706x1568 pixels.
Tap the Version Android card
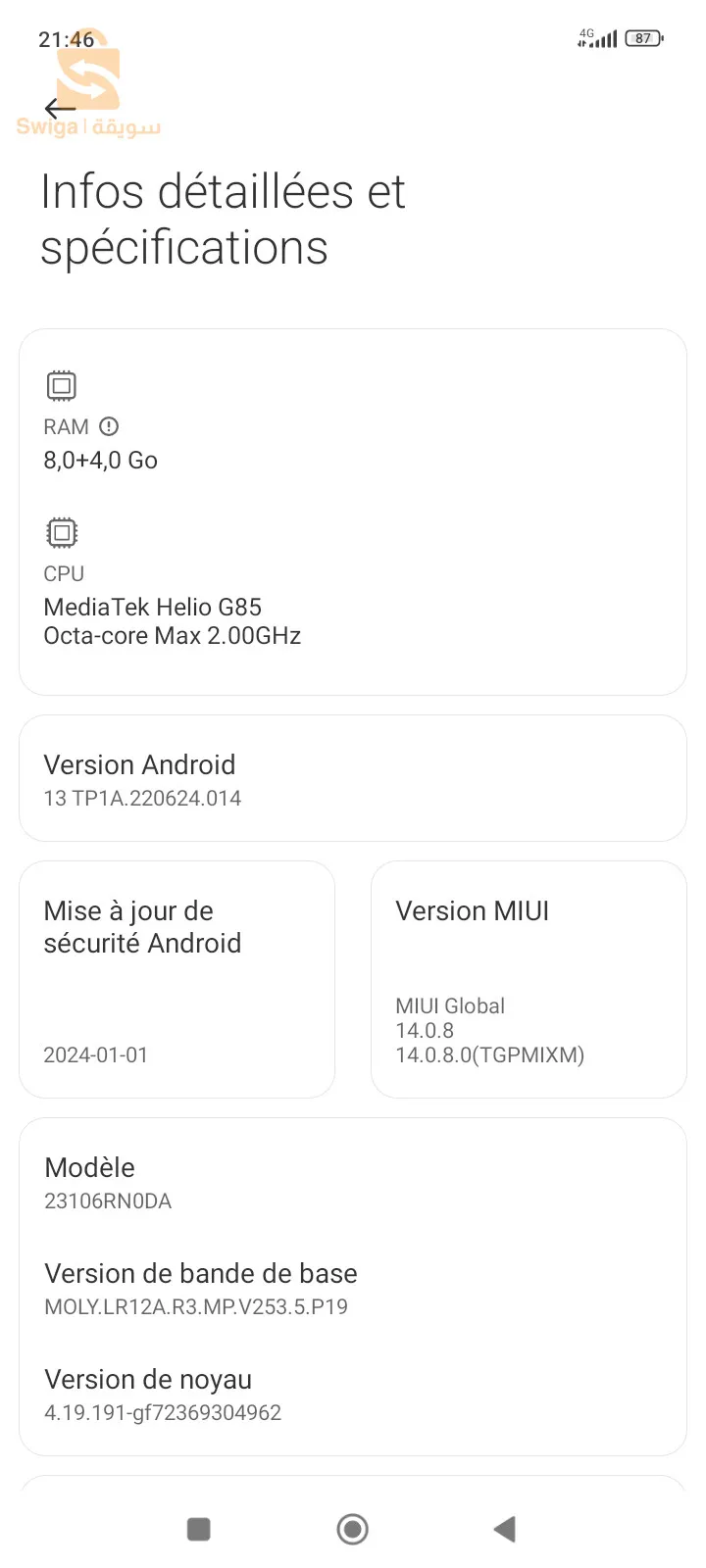tap(352, 779)
